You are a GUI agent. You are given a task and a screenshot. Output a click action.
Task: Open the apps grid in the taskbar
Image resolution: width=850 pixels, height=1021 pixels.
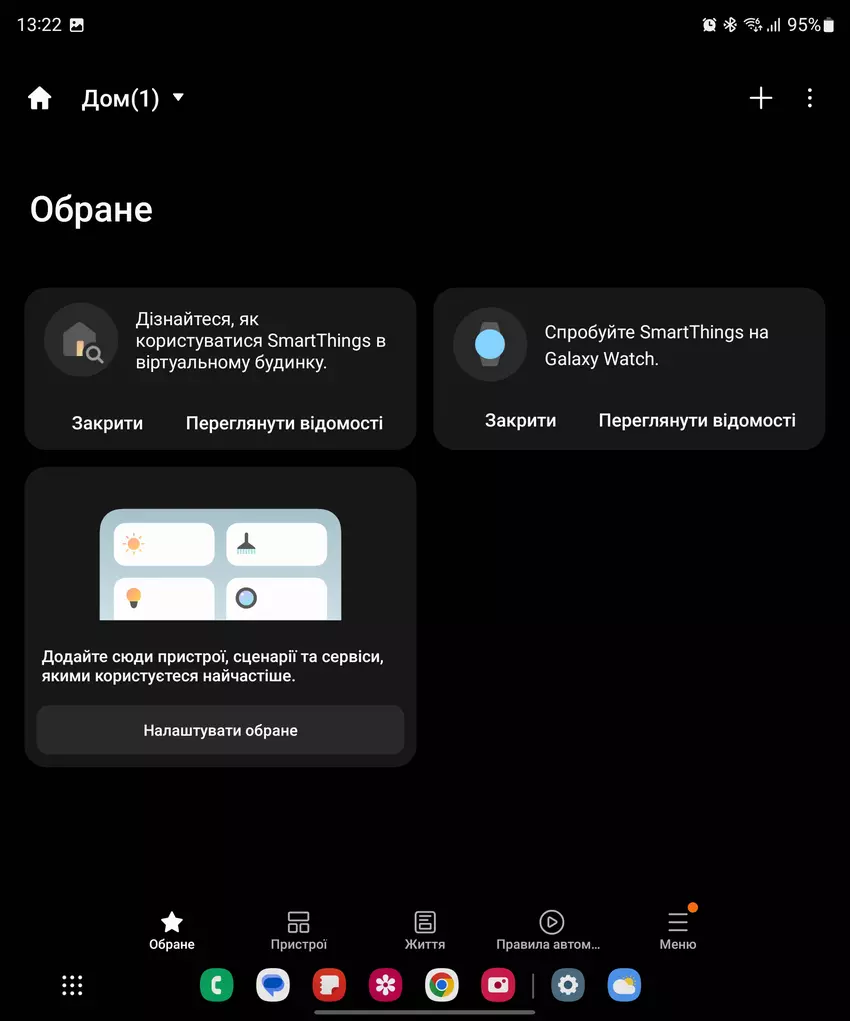pos(72,985)
